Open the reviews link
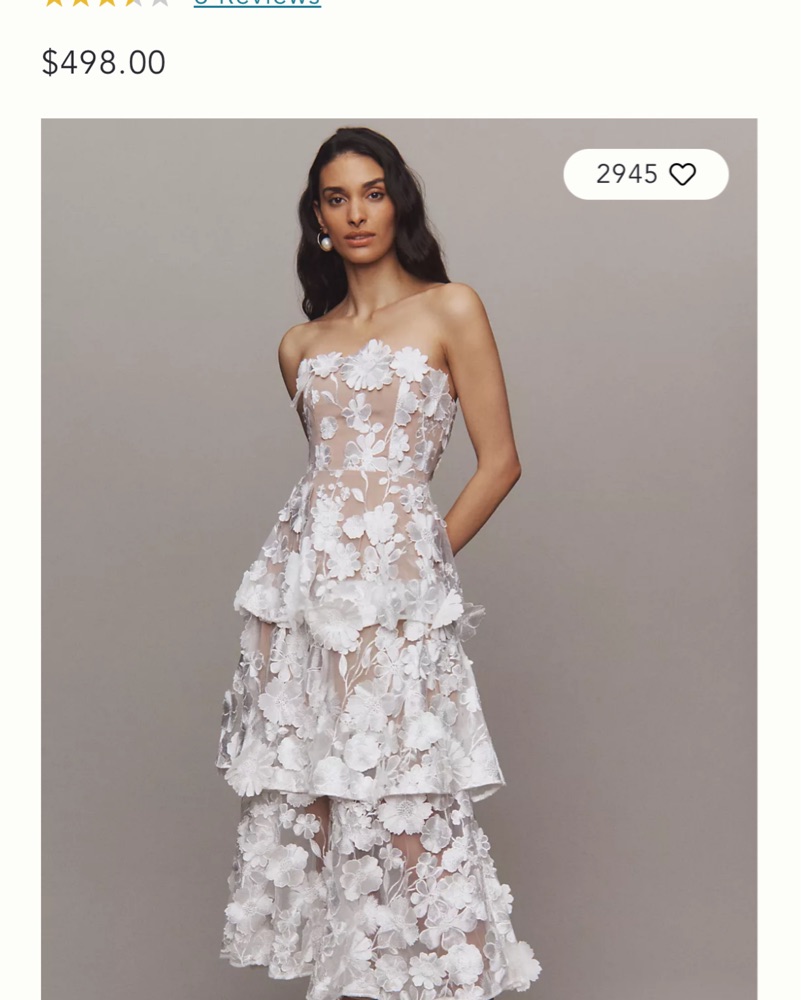801x1000 pixels. [257, 3]
